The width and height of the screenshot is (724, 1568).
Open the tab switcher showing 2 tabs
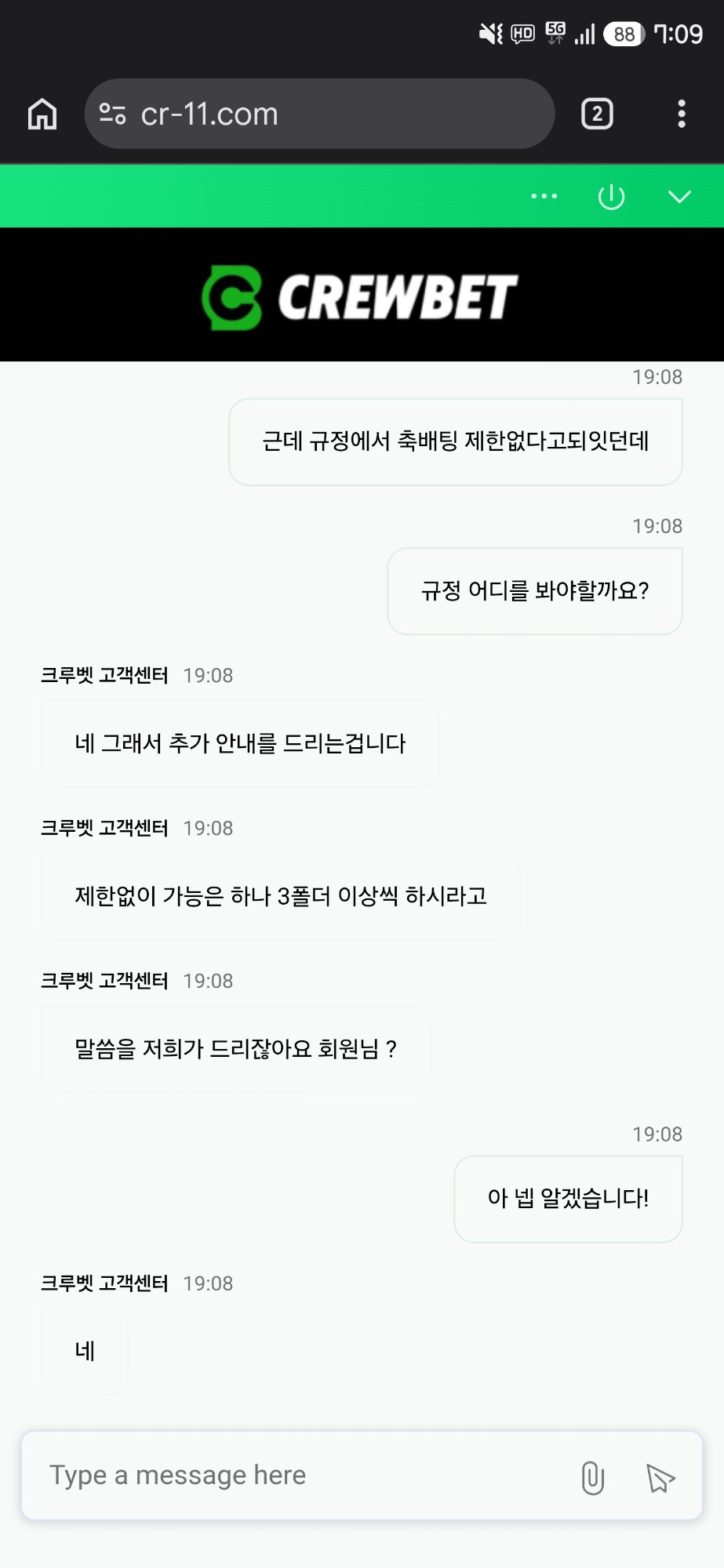point(597,114)
